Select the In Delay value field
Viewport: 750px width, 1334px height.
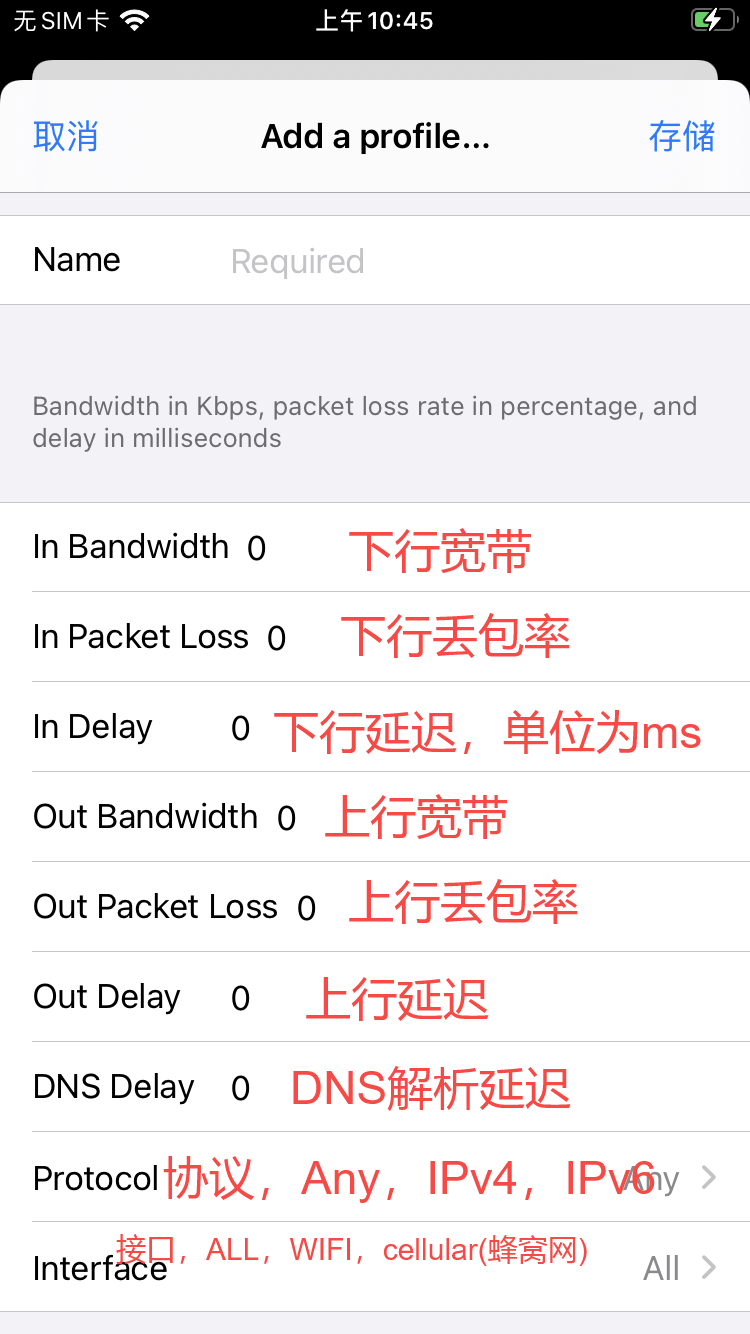(240, 727)
